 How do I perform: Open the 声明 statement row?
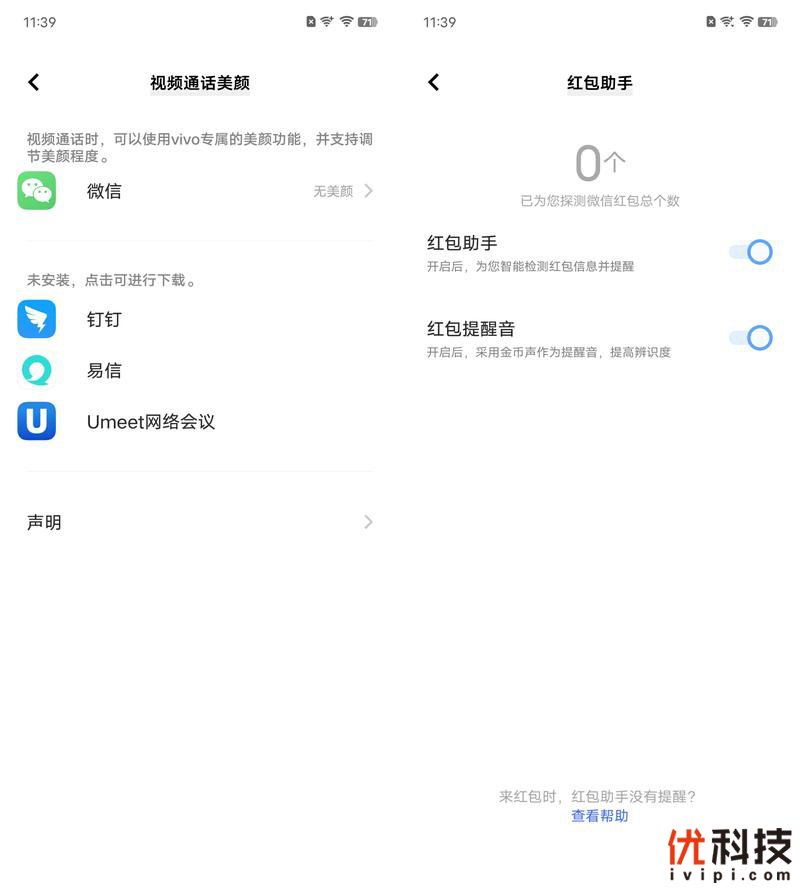200,522
